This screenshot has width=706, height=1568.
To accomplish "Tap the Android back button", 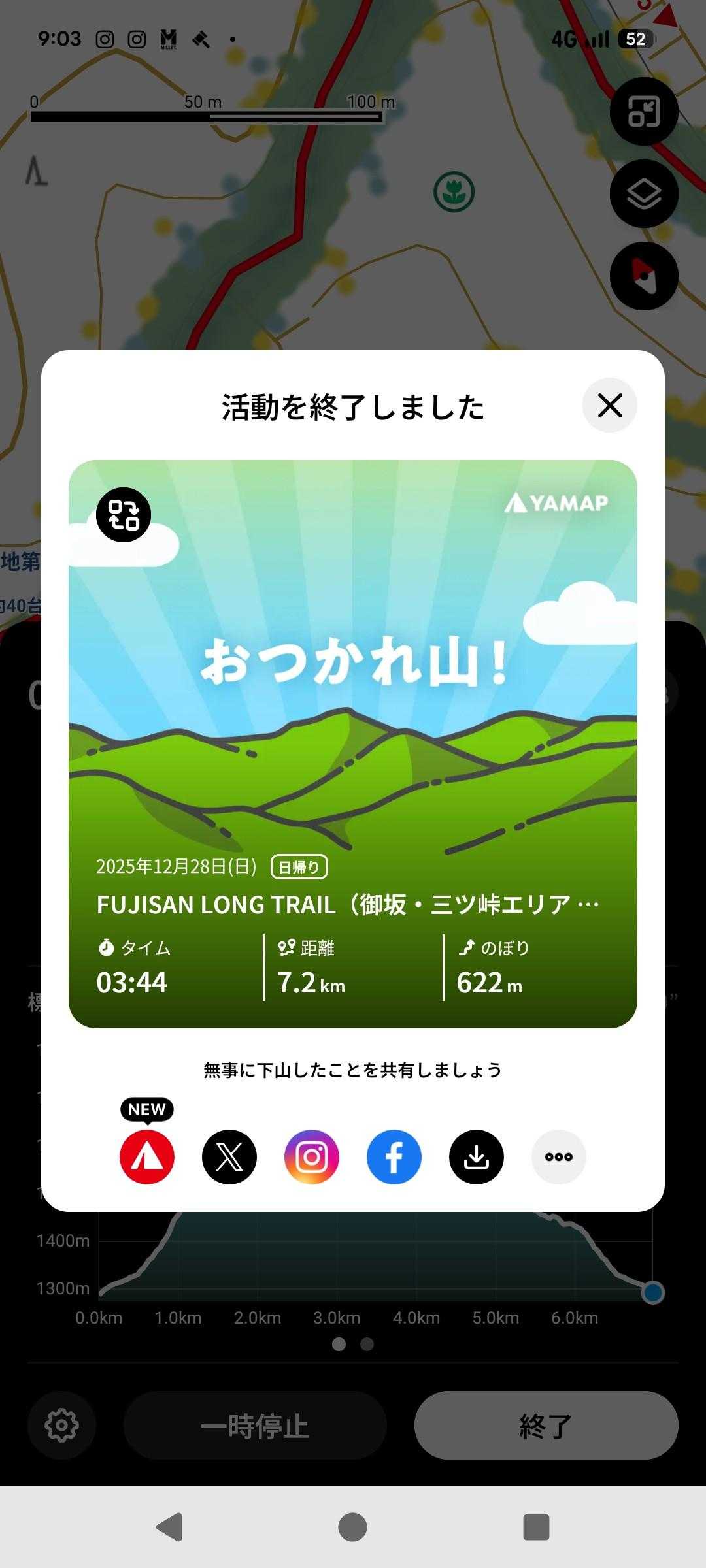I will coord(169,1527).
